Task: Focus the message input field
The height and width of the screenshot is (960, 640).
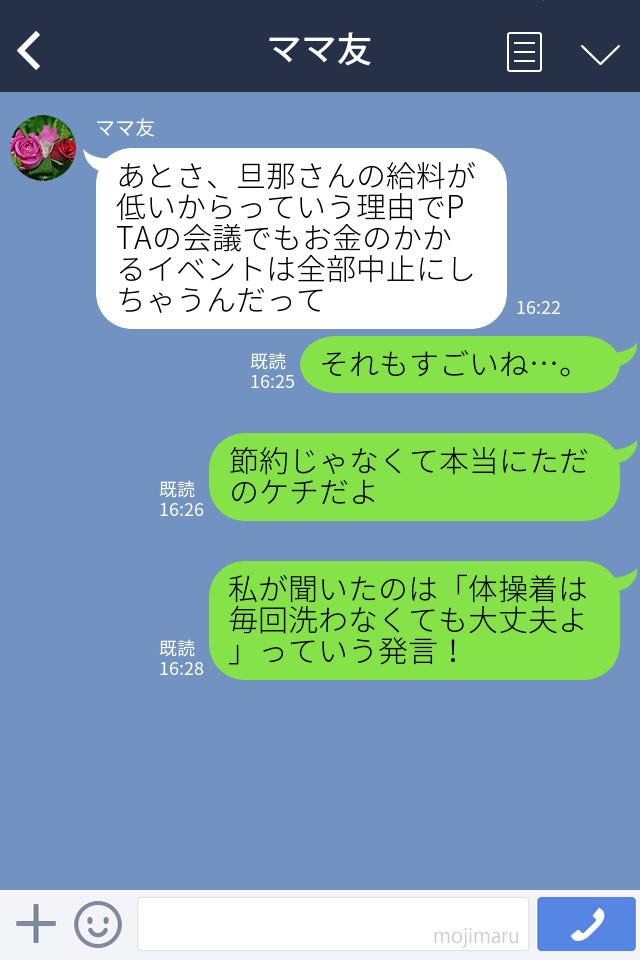Action: pos(332,924)
